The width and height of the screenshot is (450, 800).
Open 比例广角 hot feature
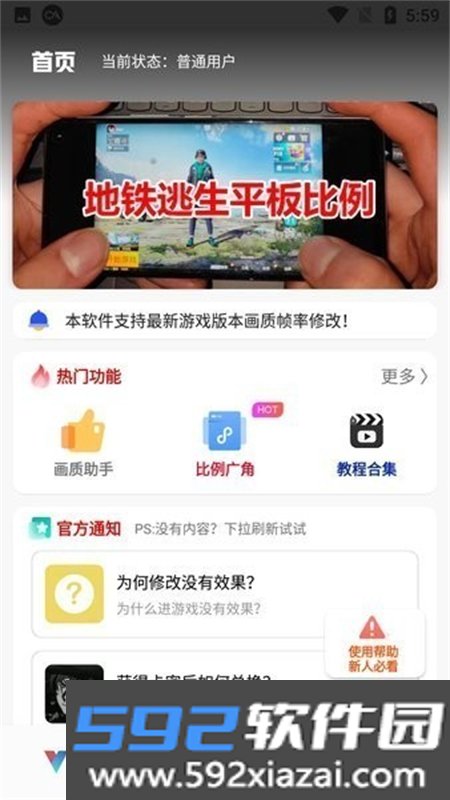click(x=225, y=443)
